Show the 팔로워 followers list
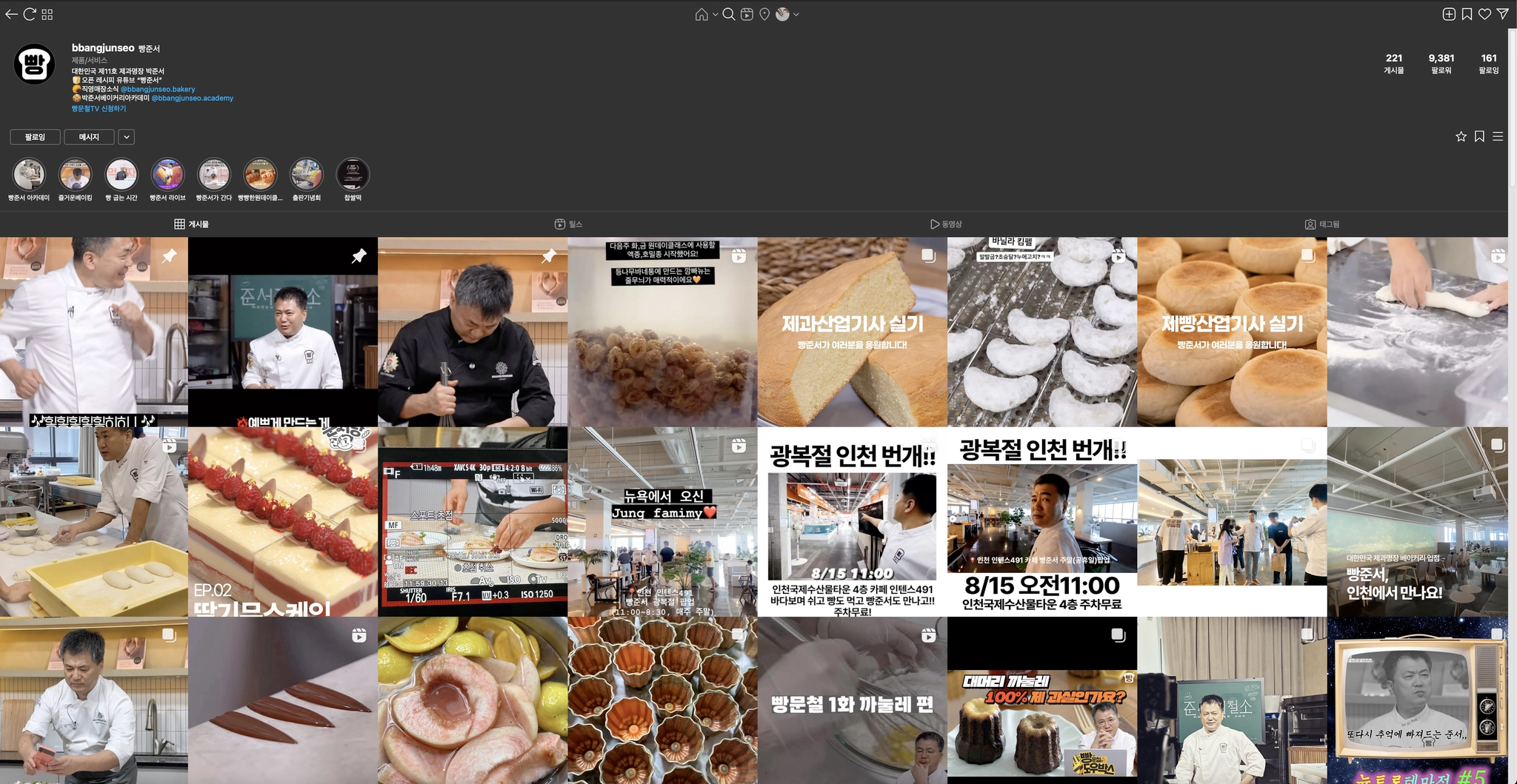This screenshot has height=784, width=1517. [x=1441, y=63]
